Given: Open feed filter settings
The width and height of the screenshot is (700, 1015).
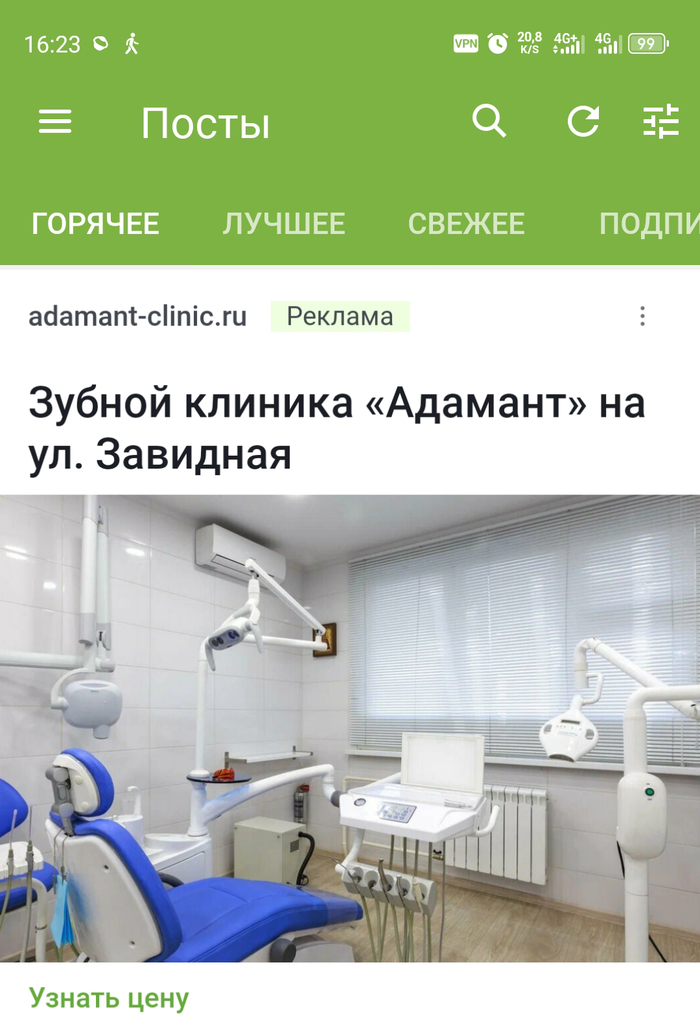Looking at the screenshot, I should [x=661, y=122].
